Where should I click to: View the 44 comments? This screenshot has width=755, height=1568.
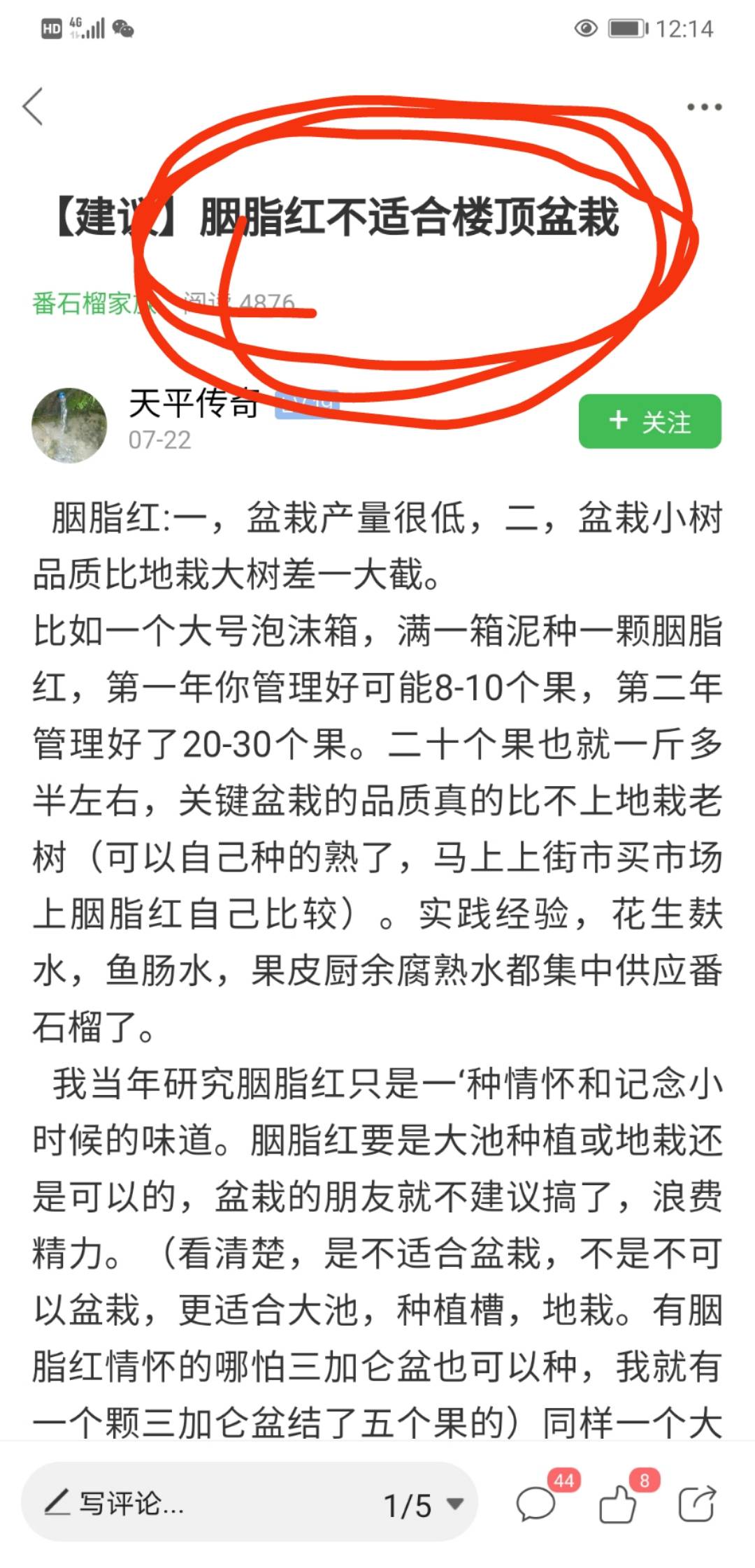point(538,1502)
